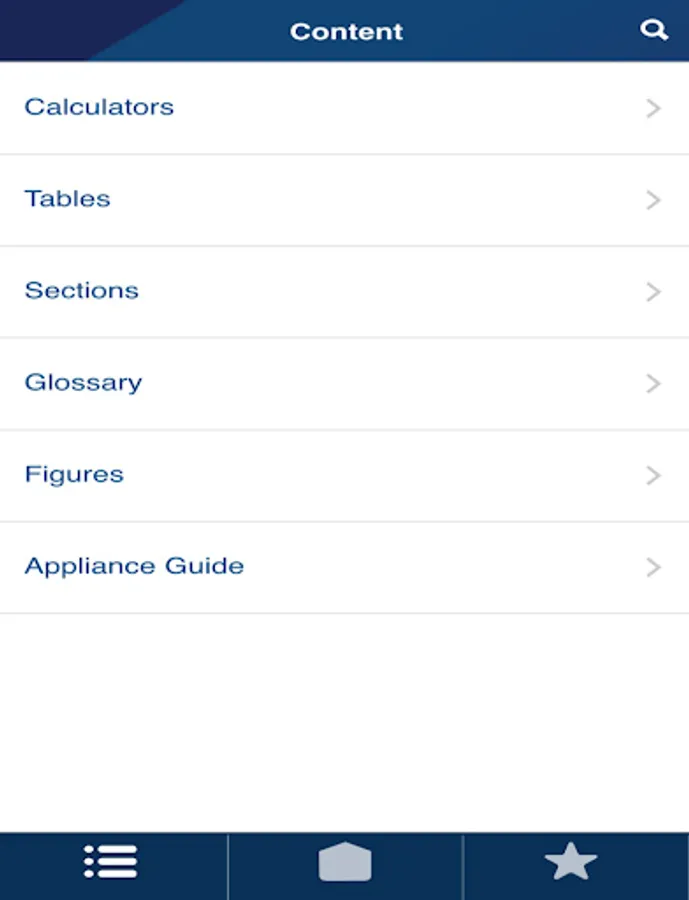Select Appliance Guide

[x=344, y=567]
